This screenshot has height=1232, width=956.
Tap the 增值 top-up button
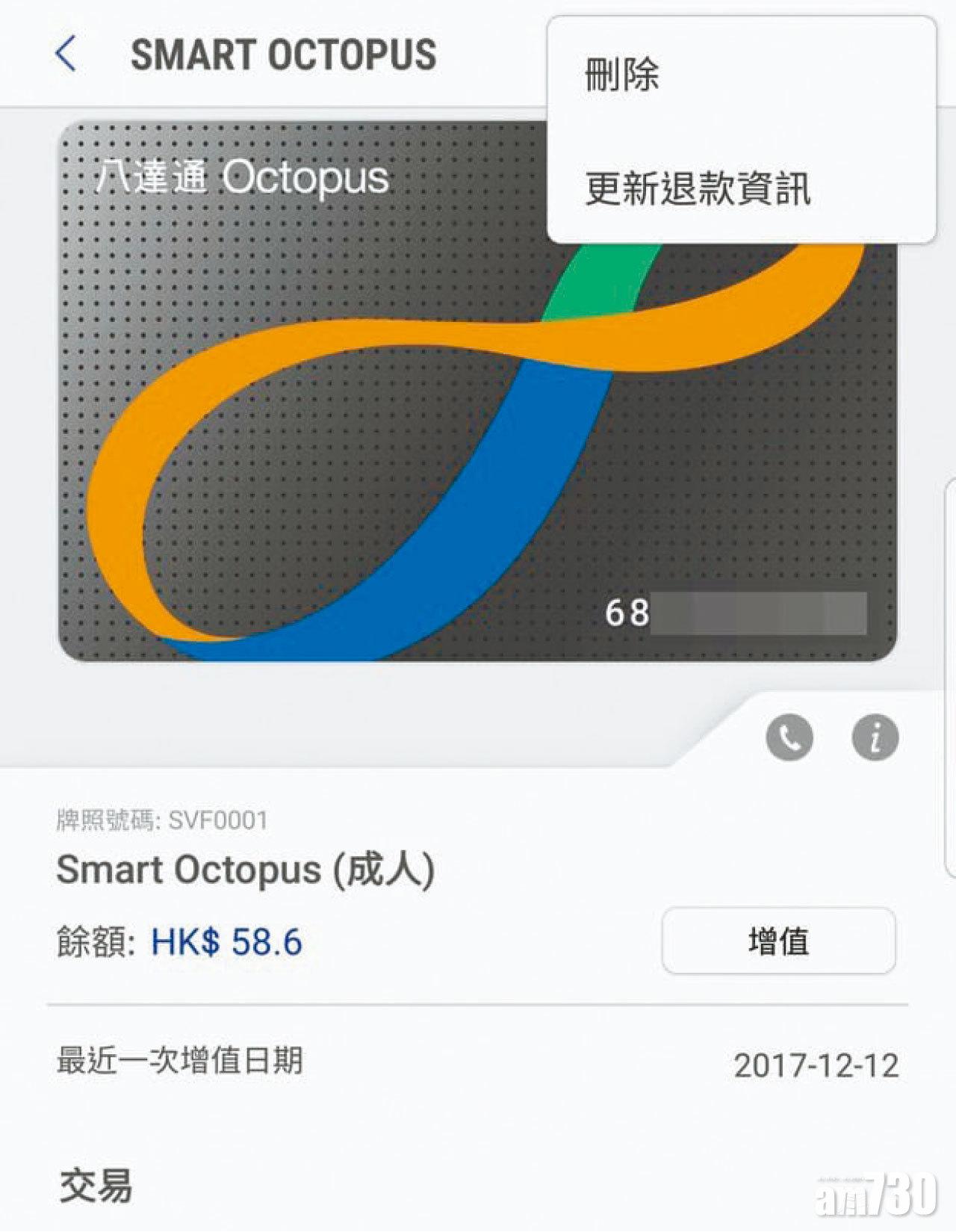click(778, 941)
